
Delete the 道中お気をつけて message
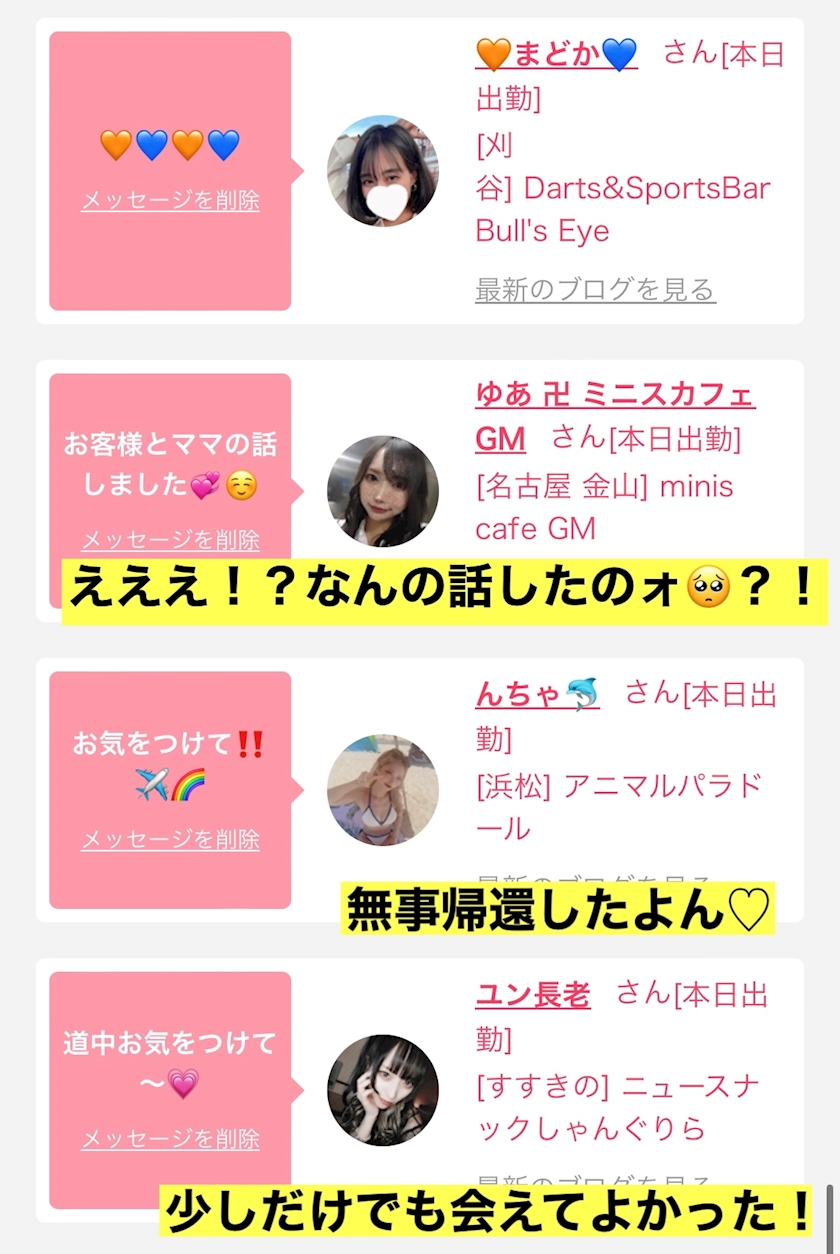point(170,1139)
